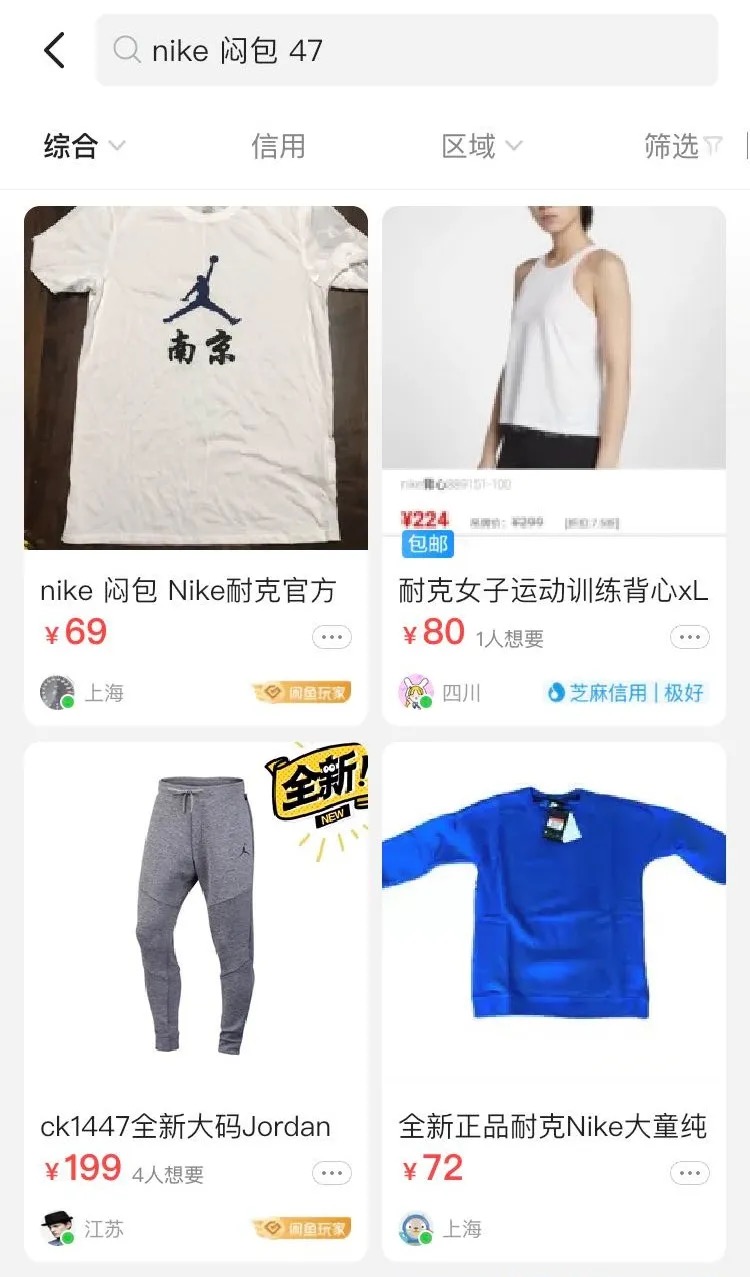The height and width of the screenshot is (1277, 750).
Task: Open the '耐克女子运动训练背心xL' listing
Action: coord(555,590)
